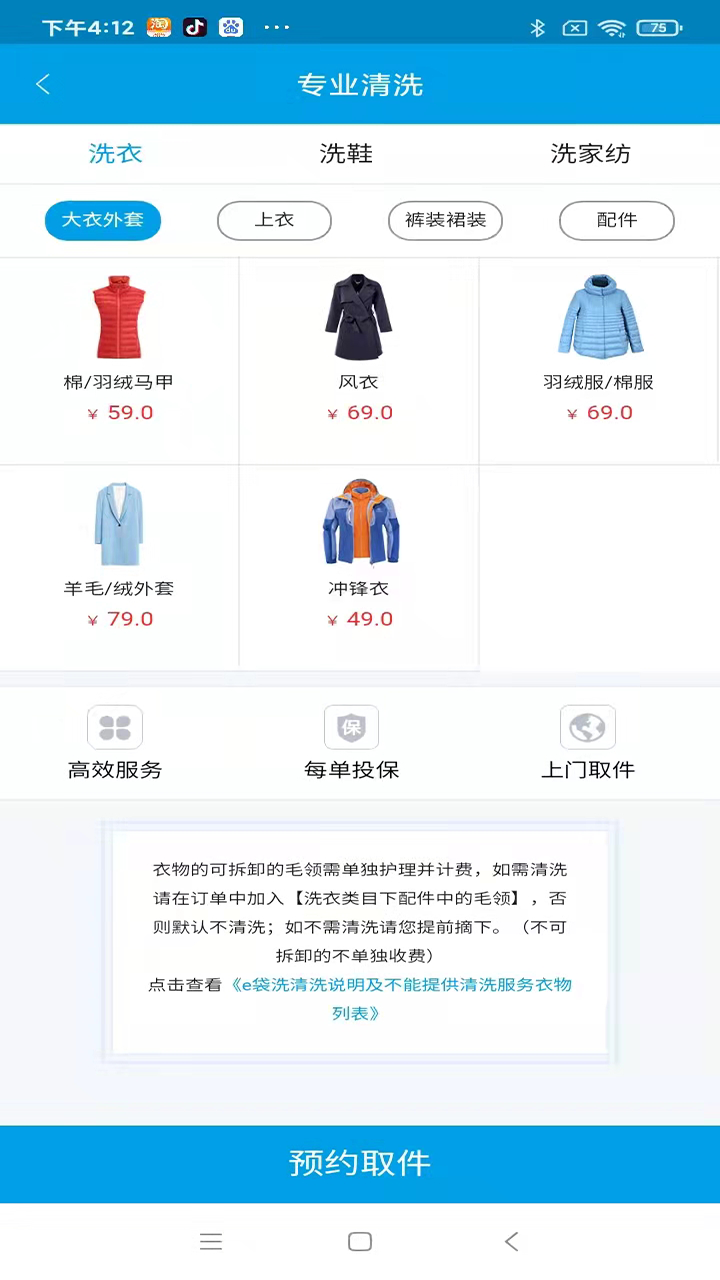The height and width of the screenshot is (1280, 720).
Task: Tap the back arrow on the 专业清洗 header
Action: [x=43, y=84]
